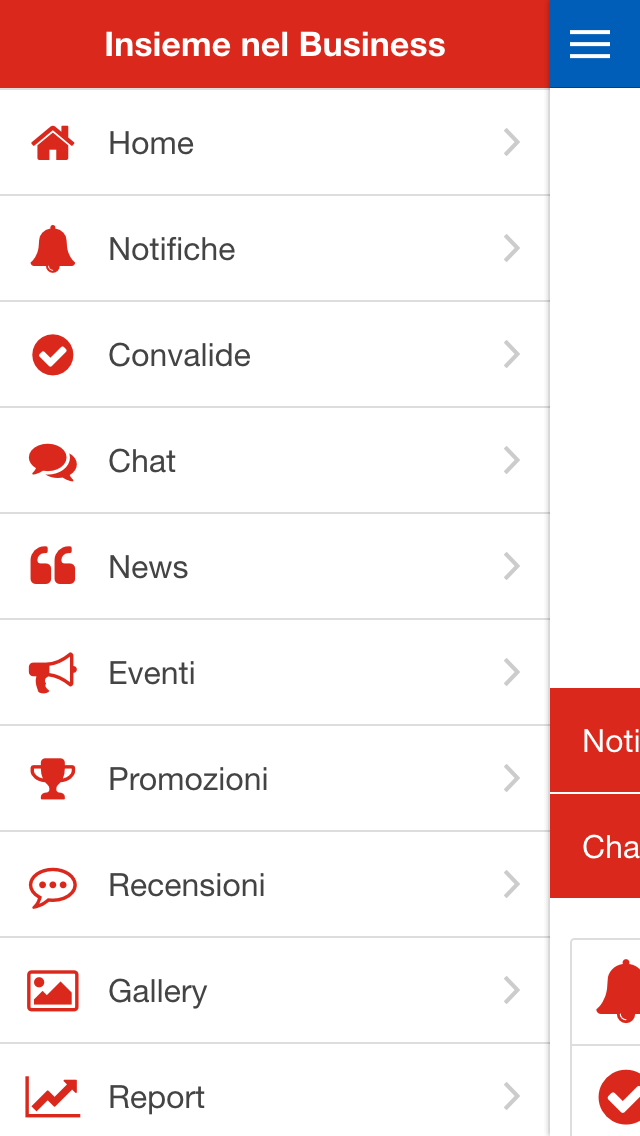Screen dimensions: 640x1136
Task: Close the drawer with the hamburger button
Action: pos(590,44)
